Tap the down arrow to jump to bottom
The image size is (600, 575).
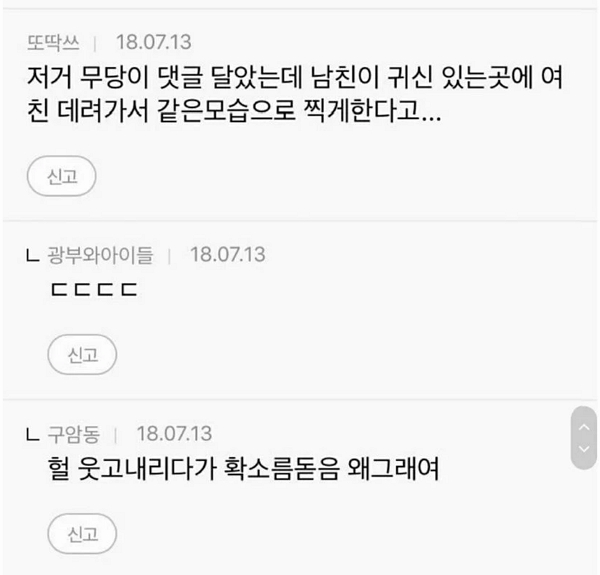click(583, 450)
